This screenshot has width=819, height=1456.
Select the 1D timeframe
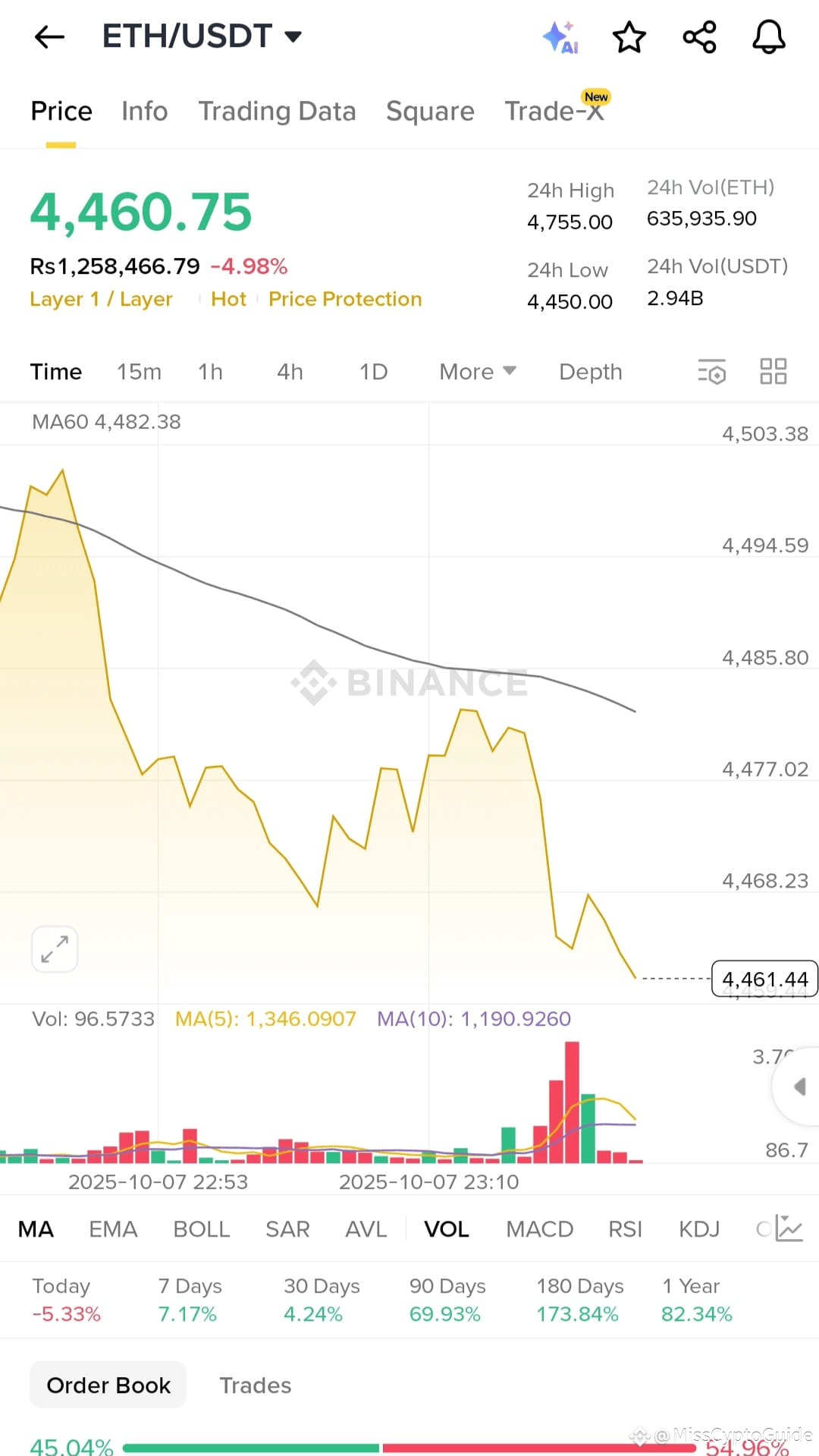point(372,372)
